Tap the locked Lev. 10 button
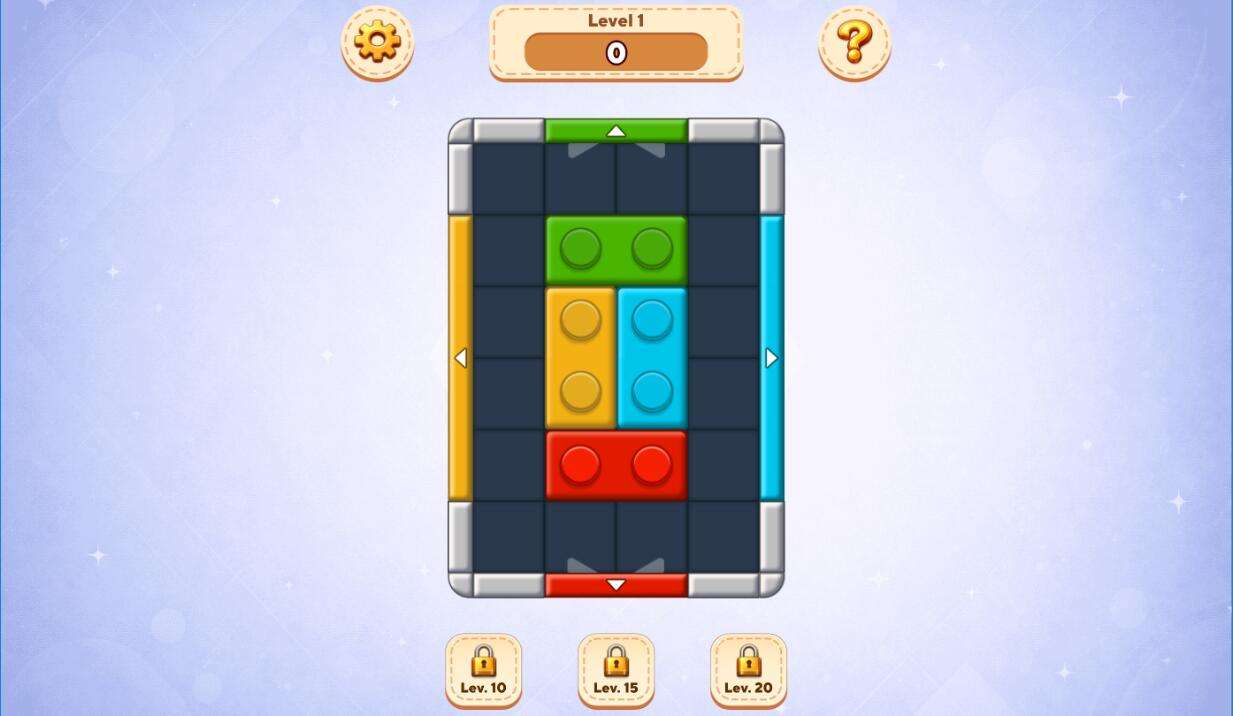This screenshot has height=716, width=1233. [x=483, y=668]
